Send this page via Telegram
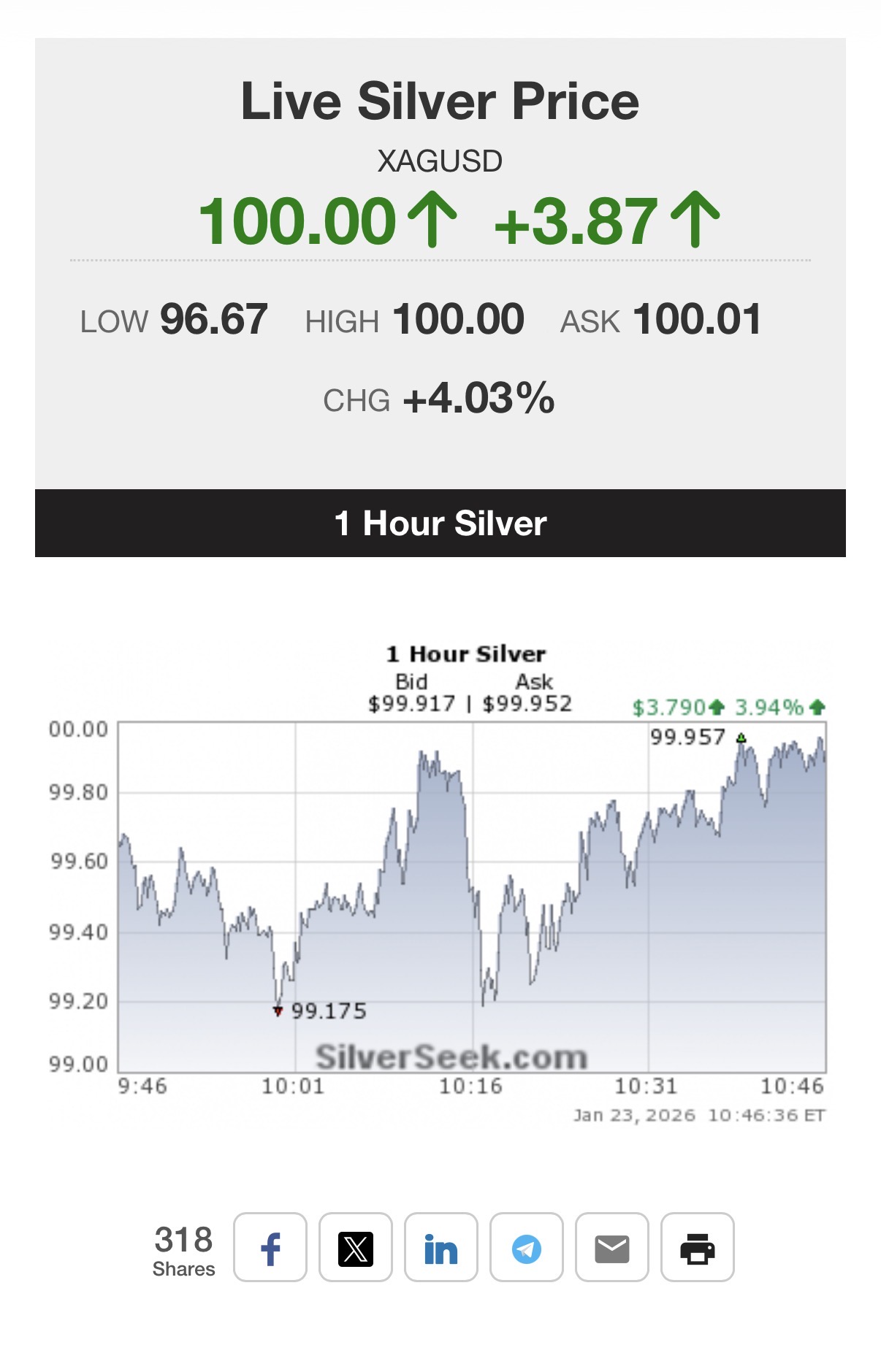881x1372 pixels. [x=527, y=1247]
